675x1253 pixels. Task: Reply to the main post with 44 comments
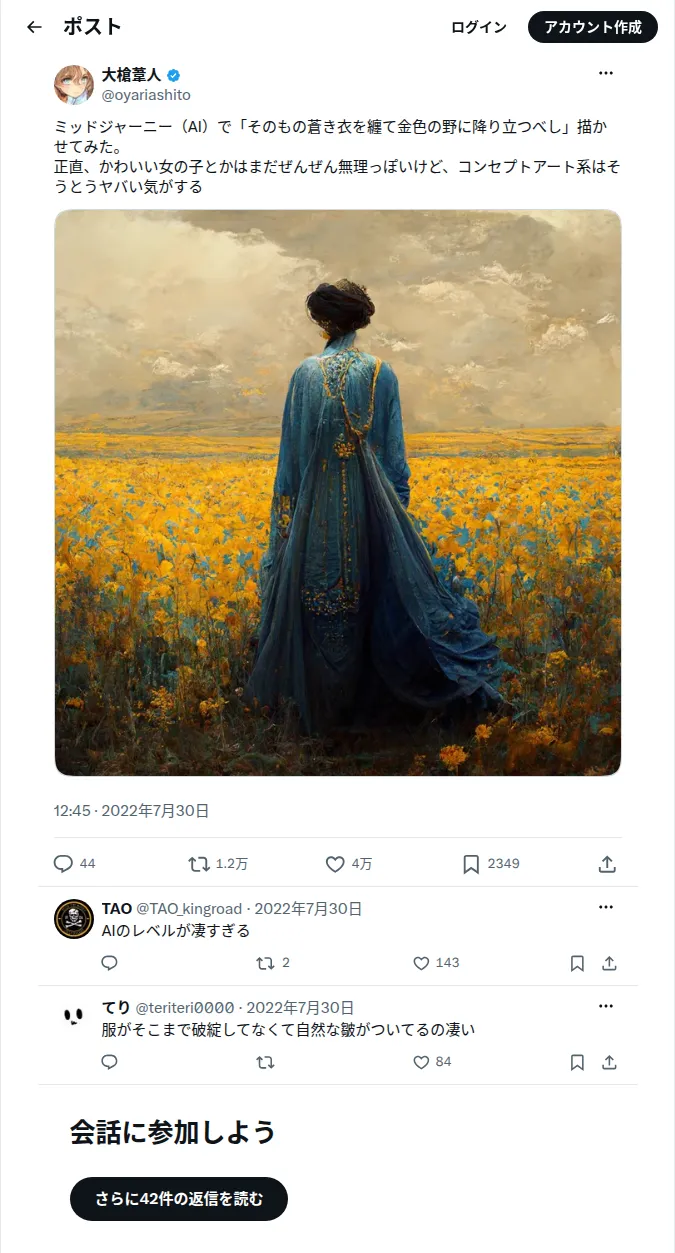click(x=74, y=863)
